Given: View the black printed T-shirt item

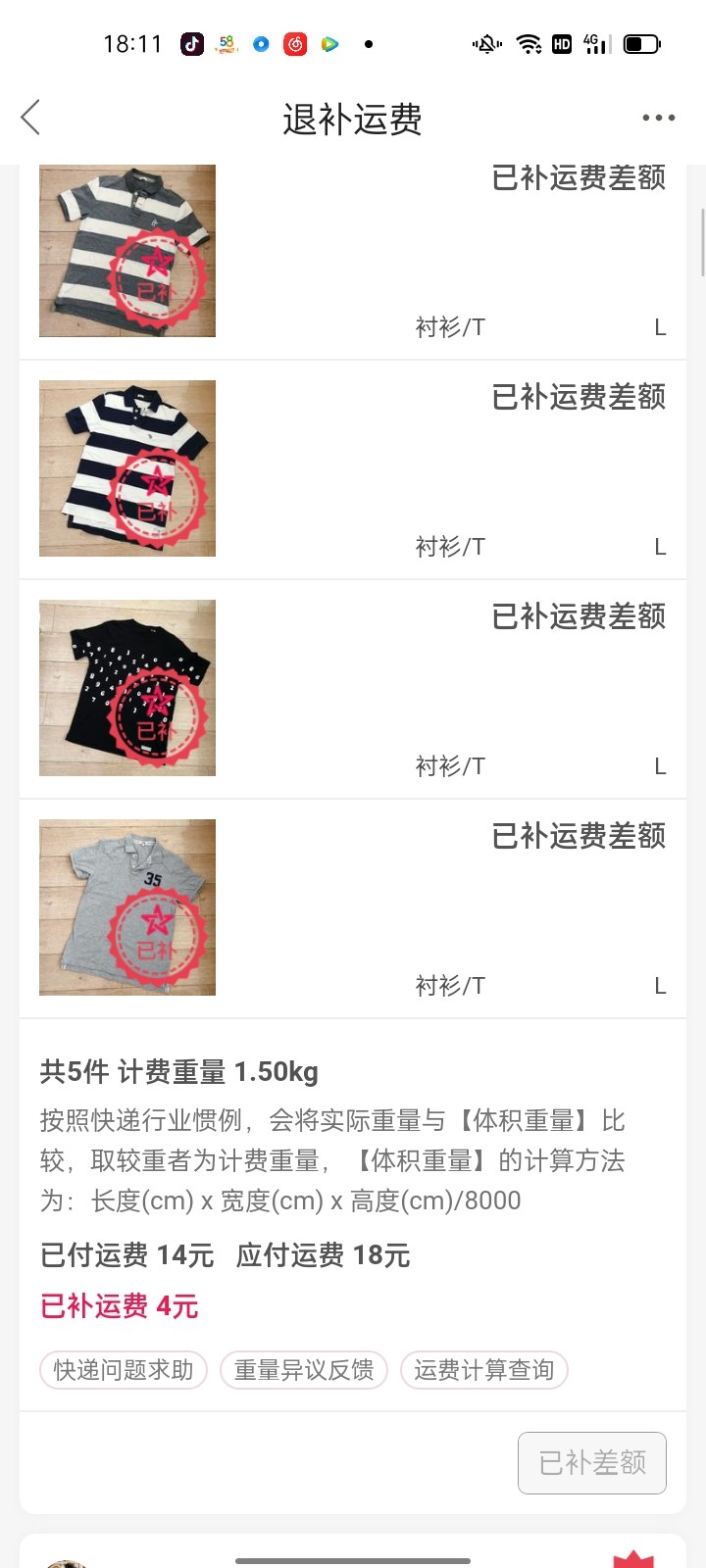Looking at the screenshot, I should pos(127,688).
